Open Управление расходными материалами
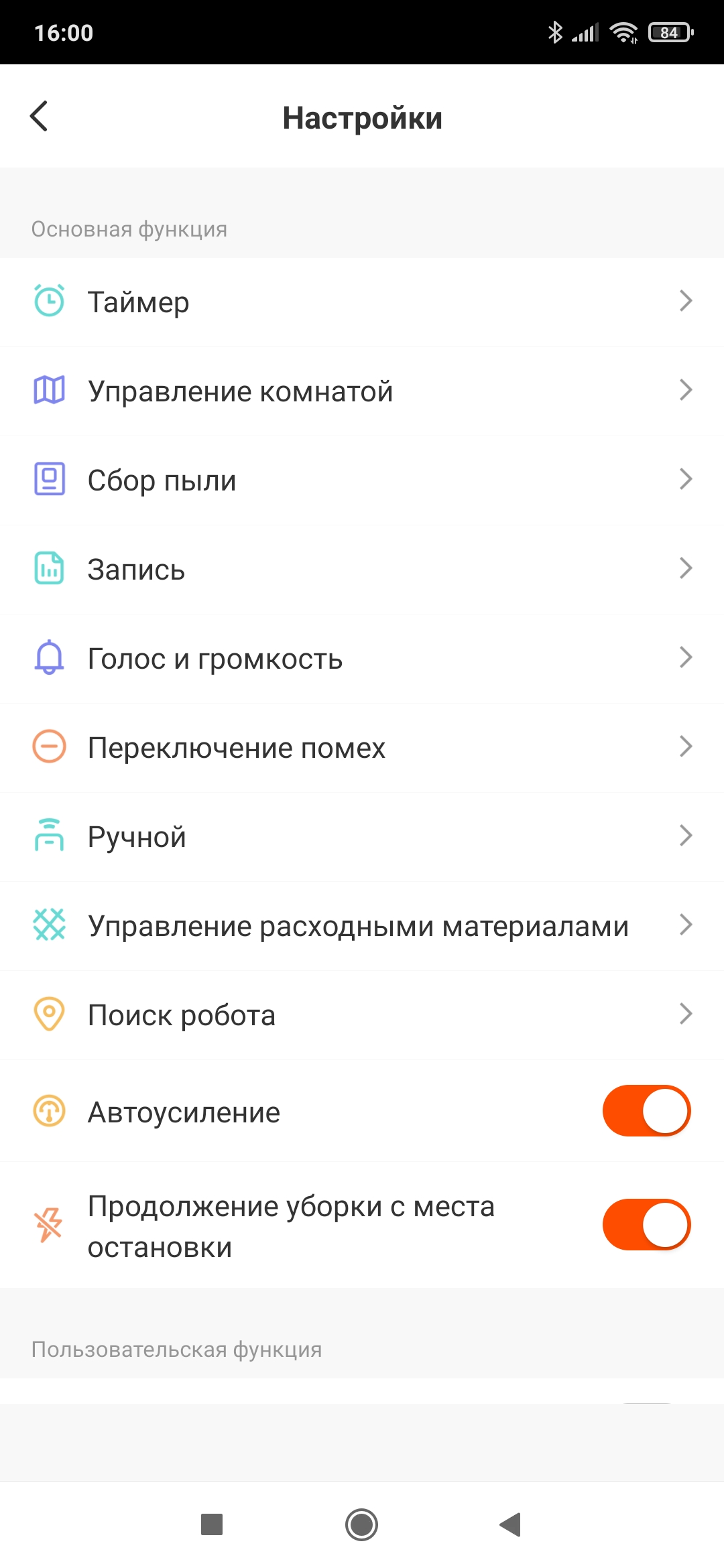 (x=362, y=926)
